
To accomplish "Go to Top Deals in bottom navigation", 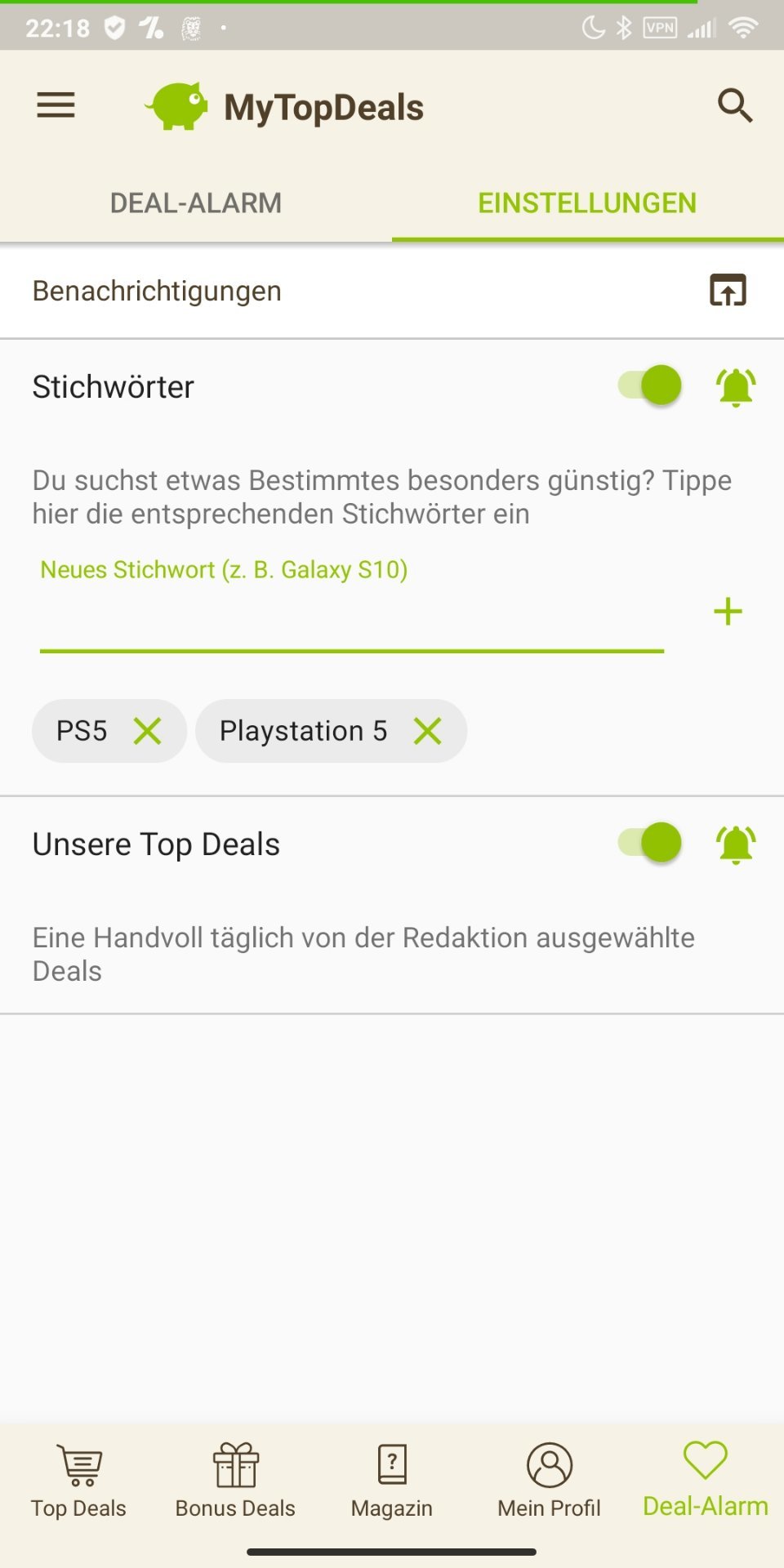I will point(78,1480).
